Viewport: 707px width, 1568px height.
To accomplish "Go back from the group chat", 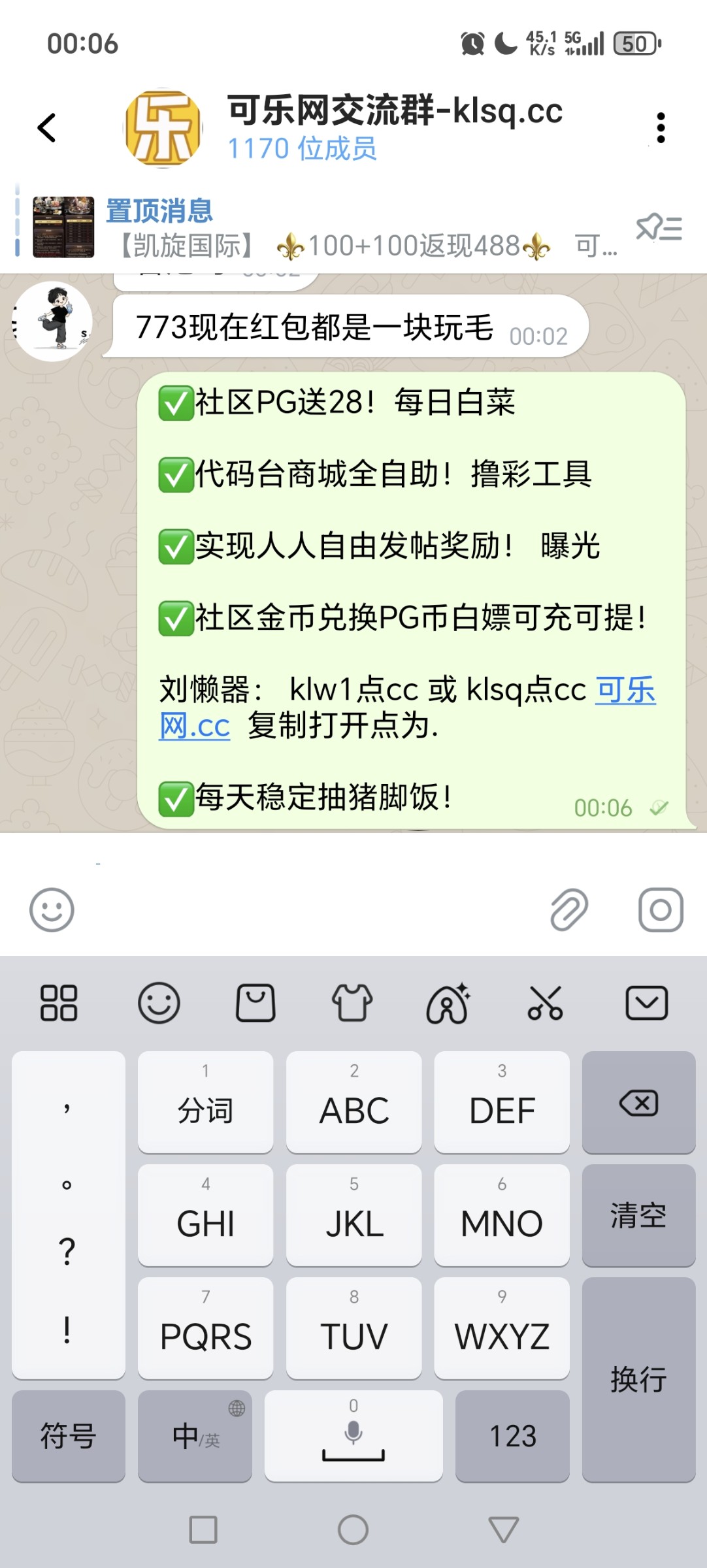I will coord(47,127).
